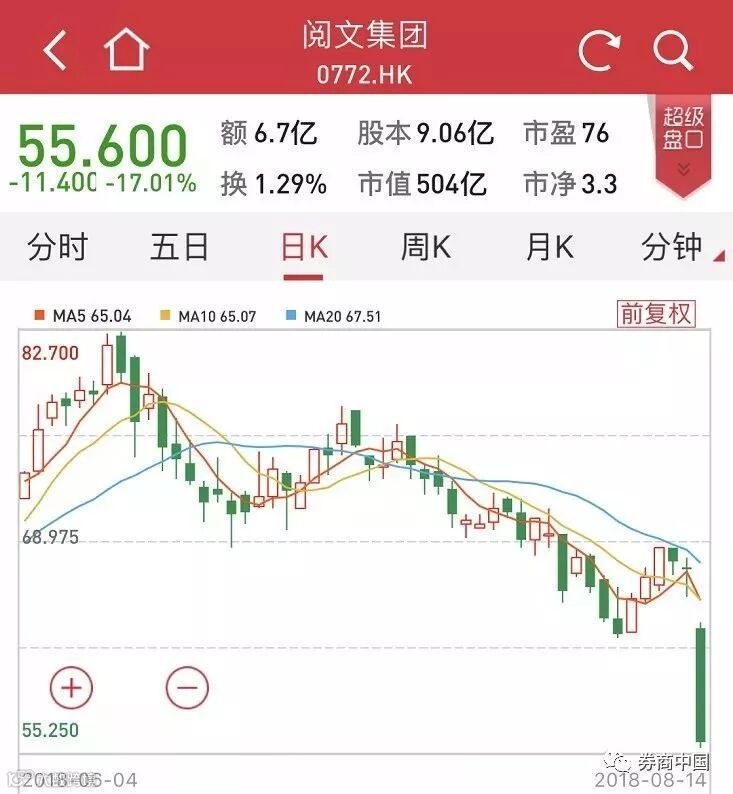Screen dimensions: 733x794
Task: Open the 分钟 interval dropdown
Action: (676, 247)
